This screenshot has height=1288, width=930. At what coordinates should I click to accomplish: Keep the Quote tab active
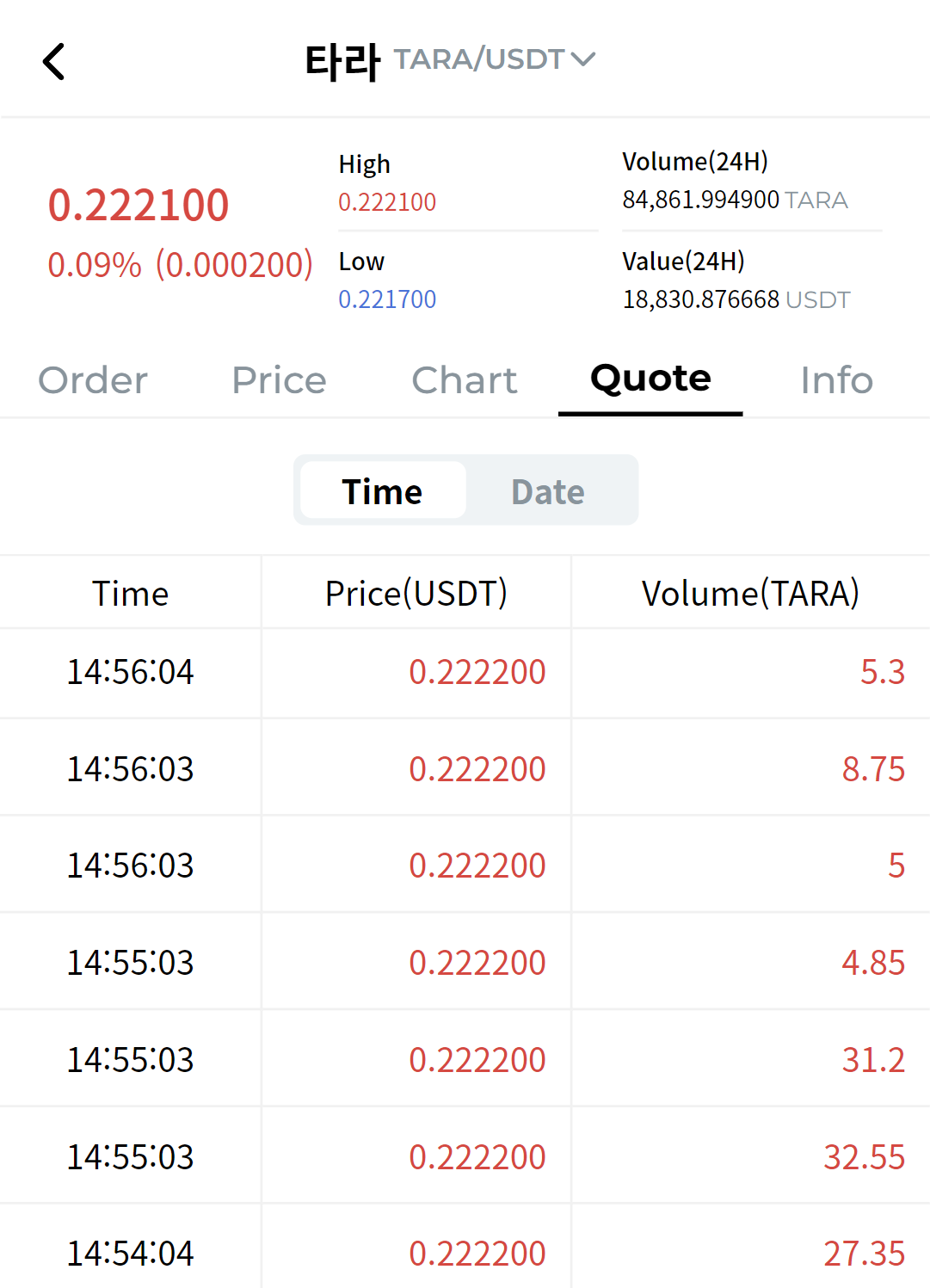pos(650,379)
